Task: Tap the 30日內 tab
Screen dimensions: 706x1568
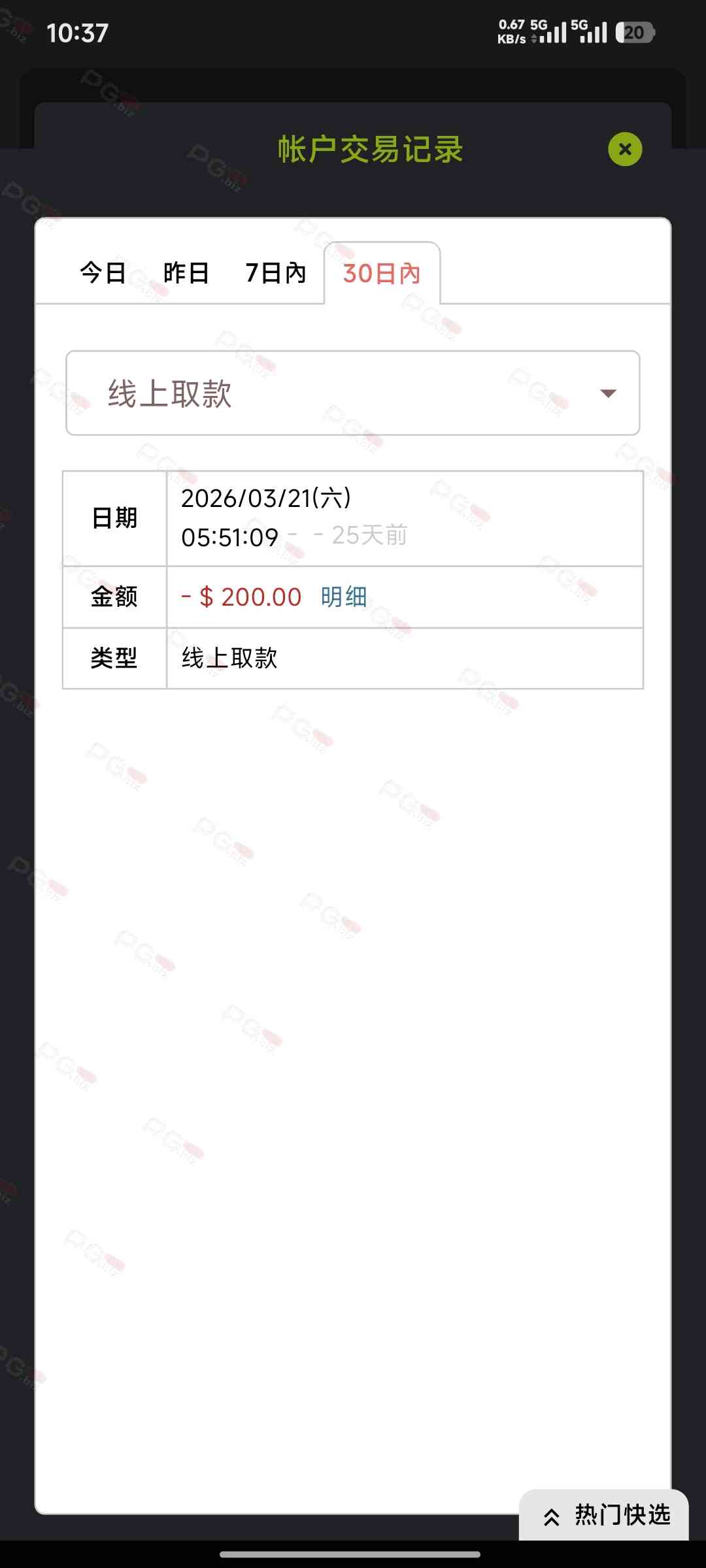Action: click(x=382, y=274)
